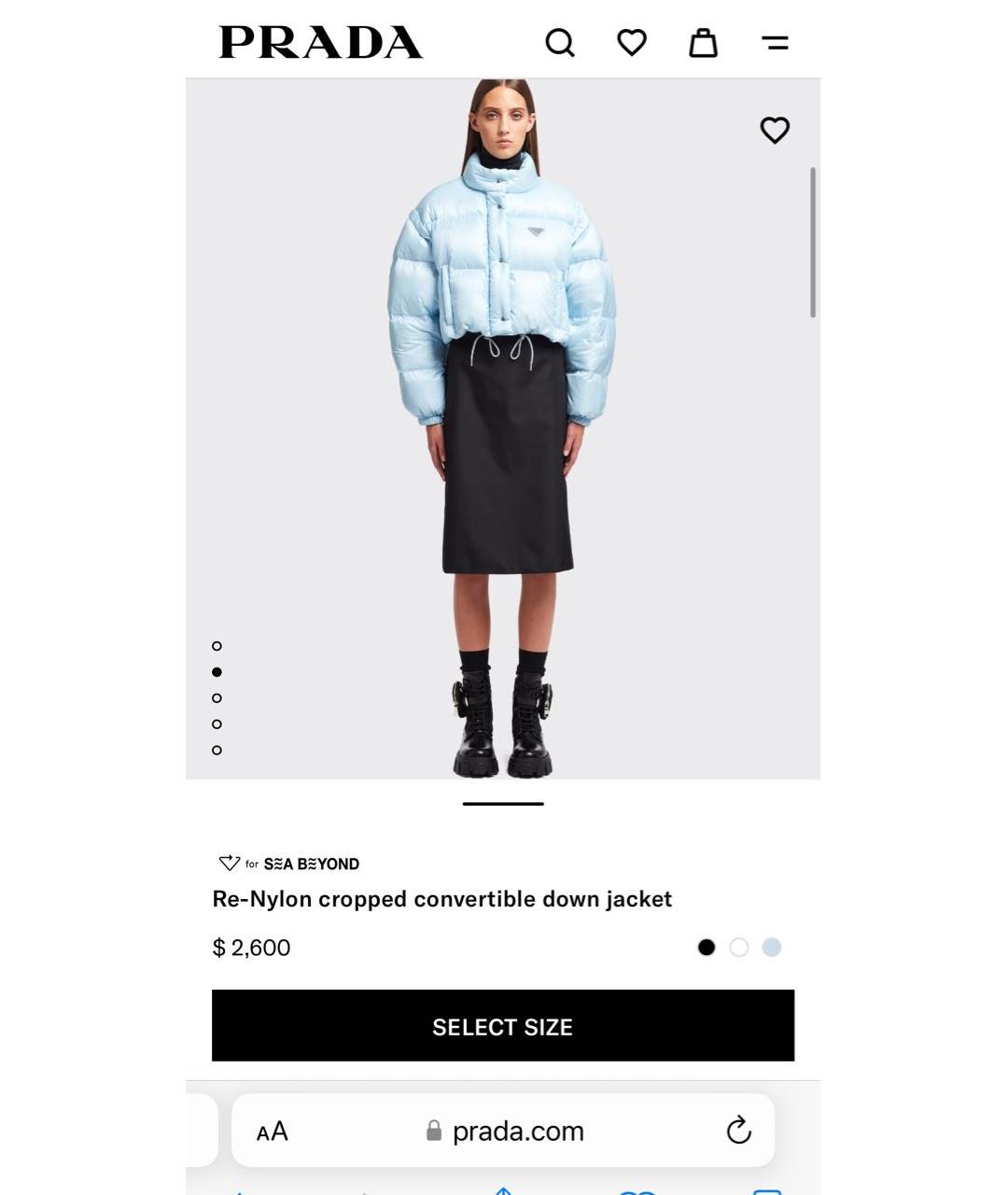Add jacket to wishlist via image heart
The height and width of the screenshot is (1195, 1008).
(x=775, y=130)
